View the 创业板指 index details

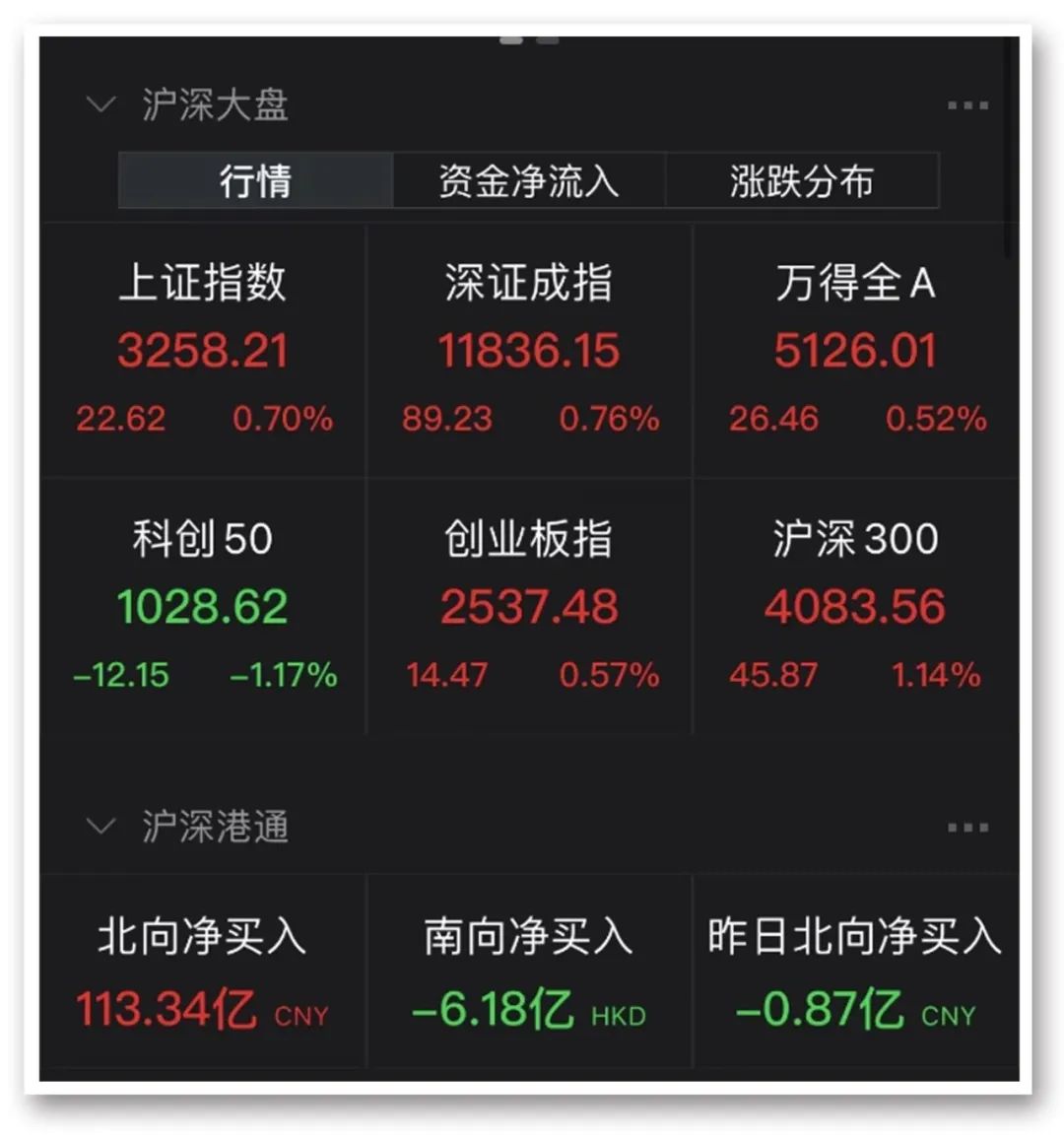point(529,606)
